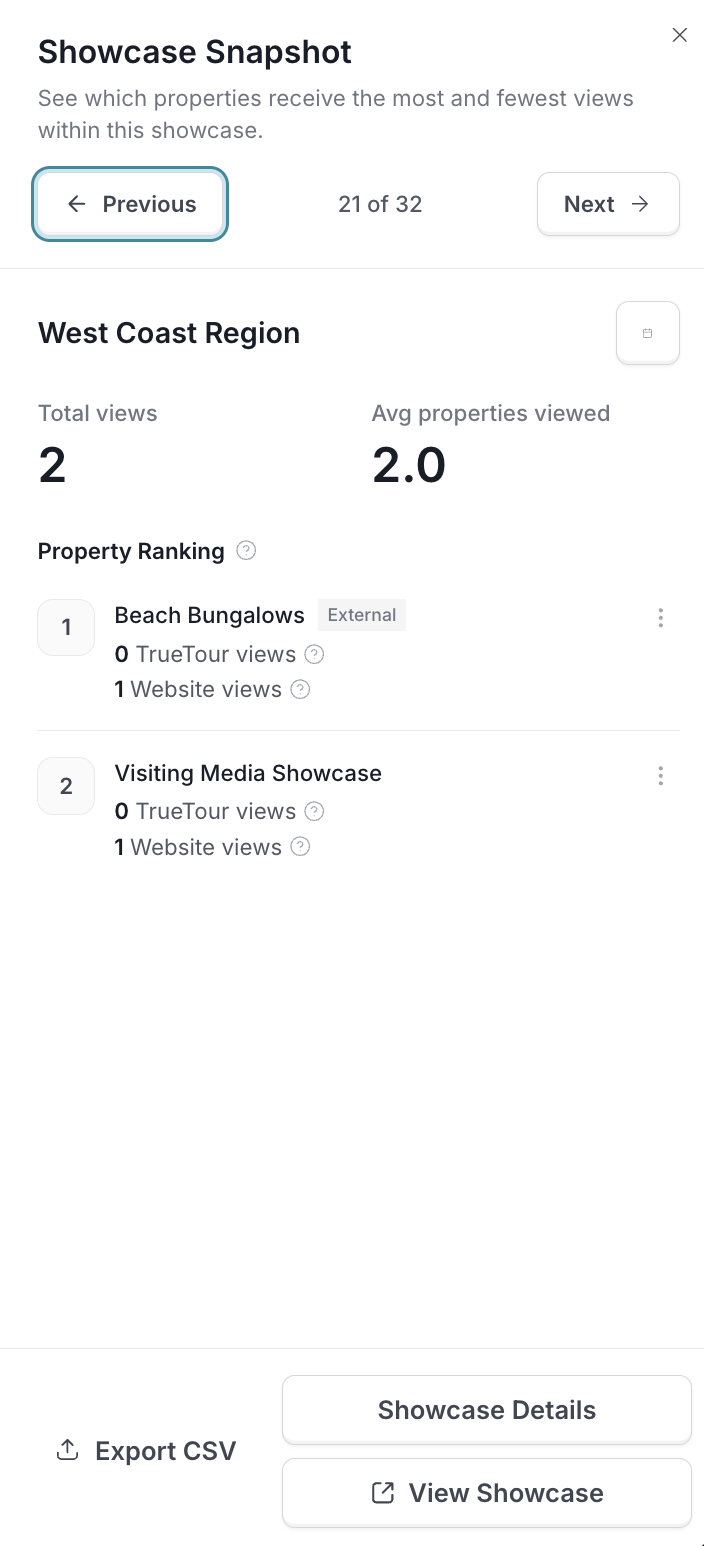Image resolution: width=704 pixels, height=1546 pixels.
Task: Show TrueTour views help for Visiting Media Showcase
Action: tap(314, 811)
